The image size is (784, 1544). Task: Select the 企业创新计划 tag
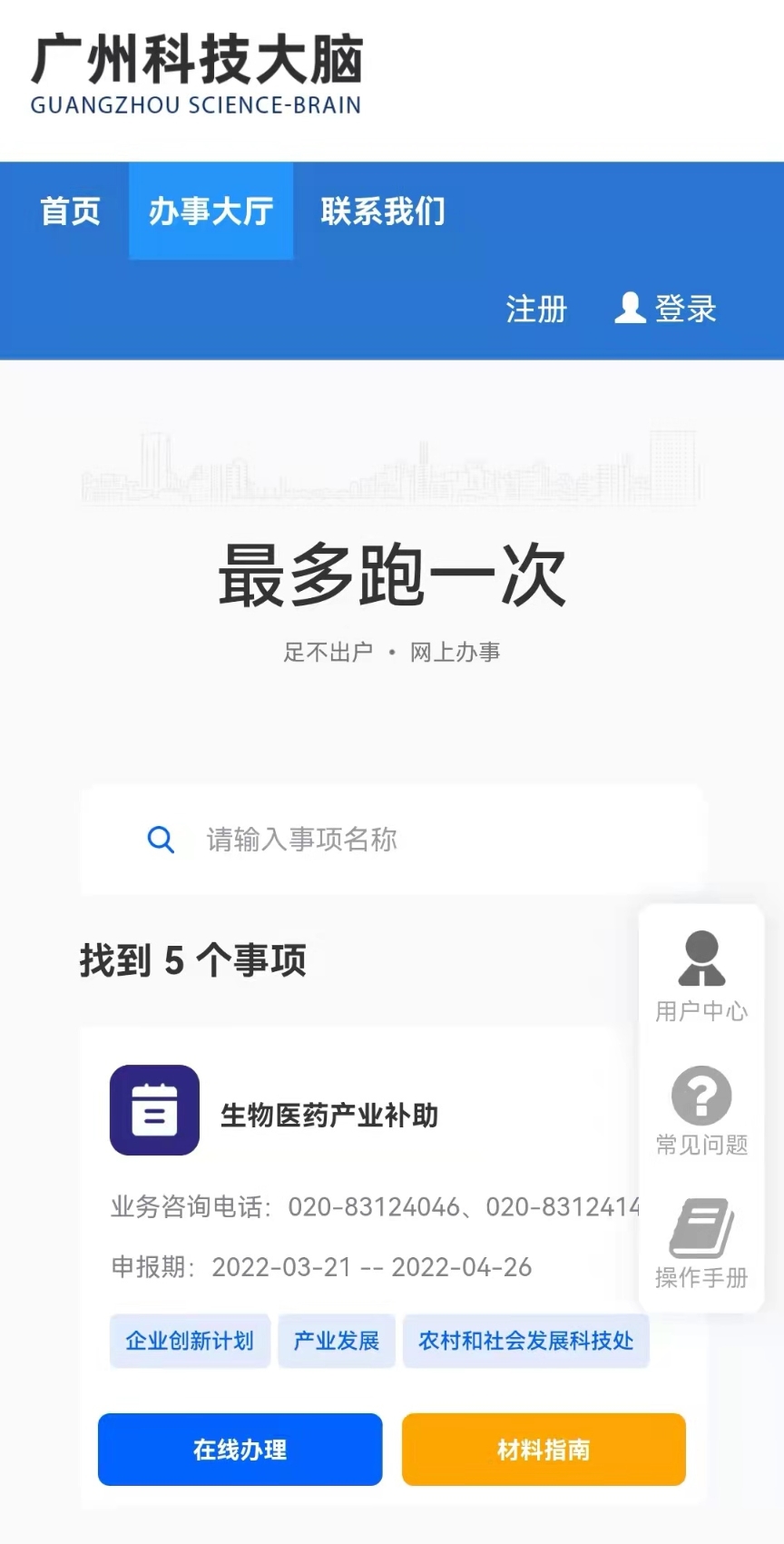coord(190,1341)
